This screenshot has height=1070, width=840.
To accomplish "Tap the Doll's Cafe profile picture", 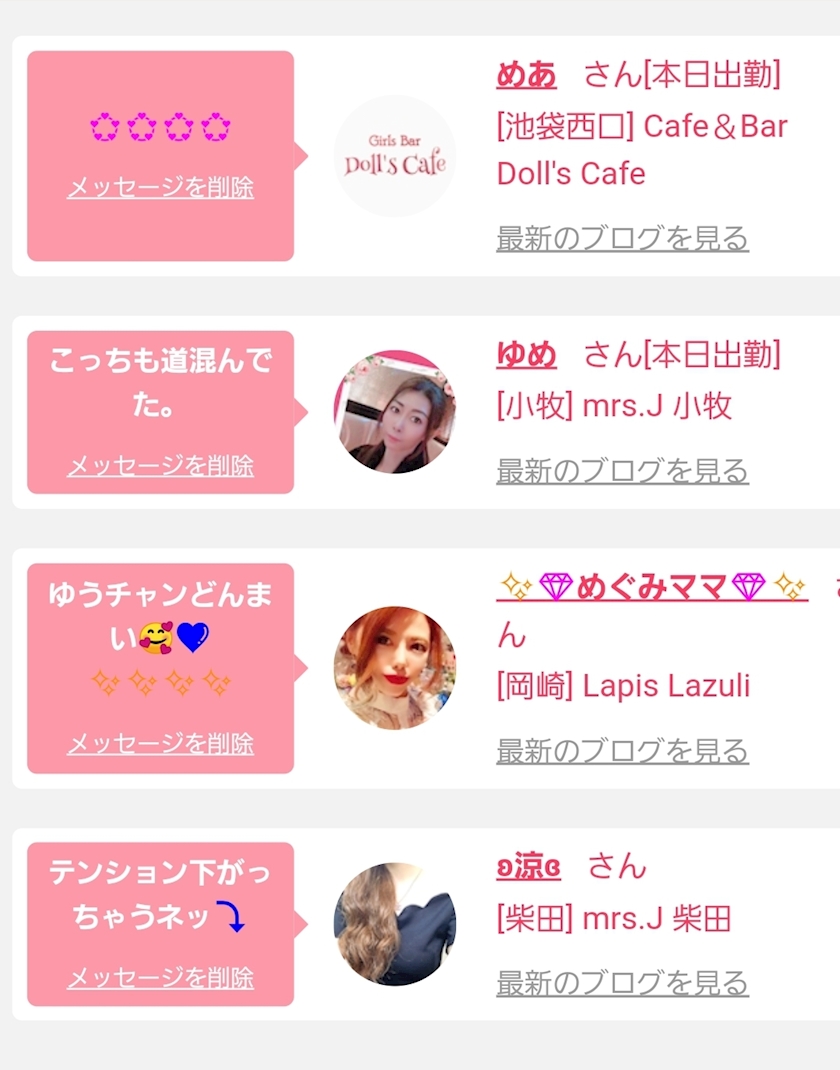I will tap(394, 156).
